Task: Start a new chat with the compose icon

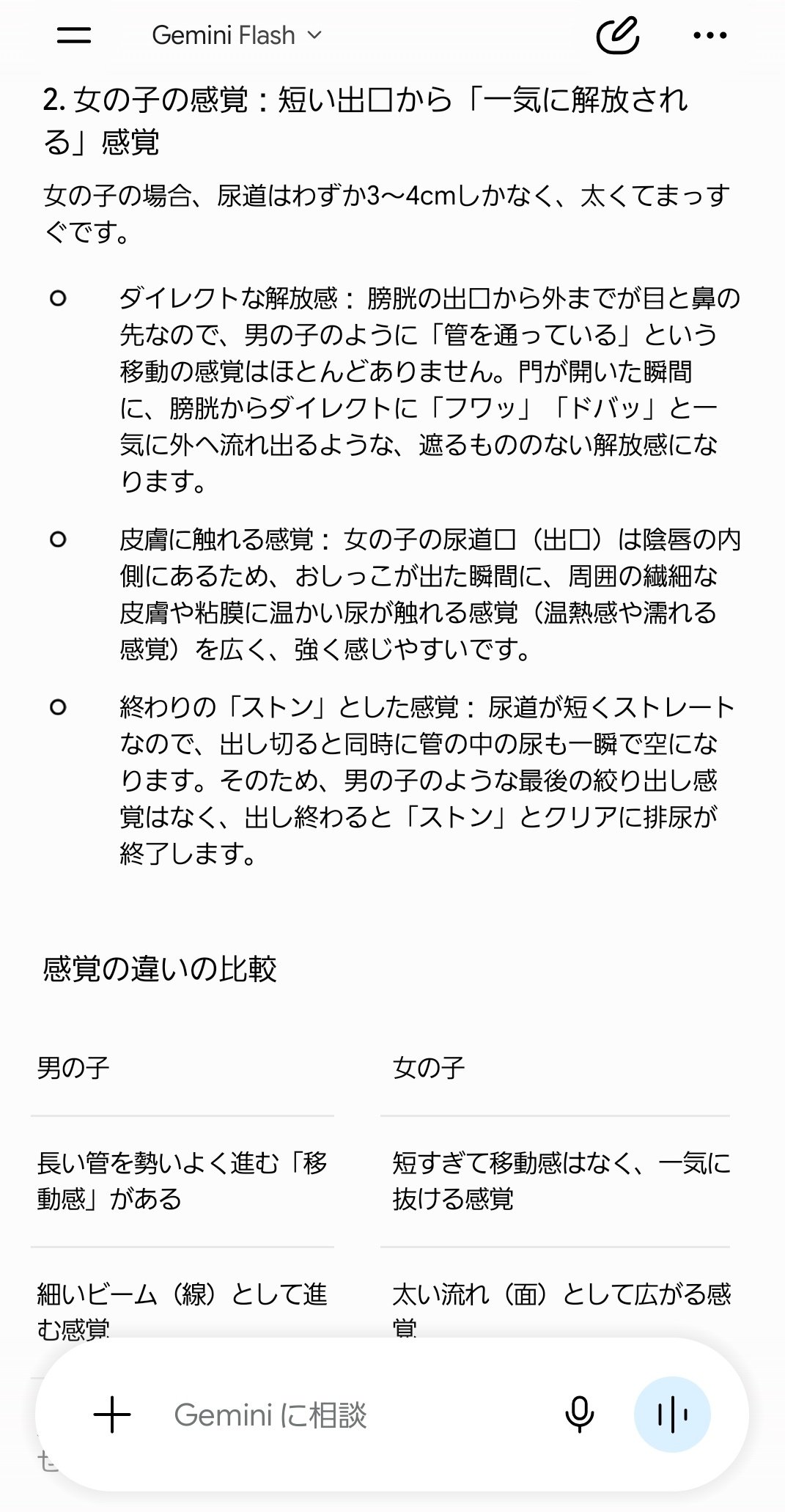Action: click(618, 35)
